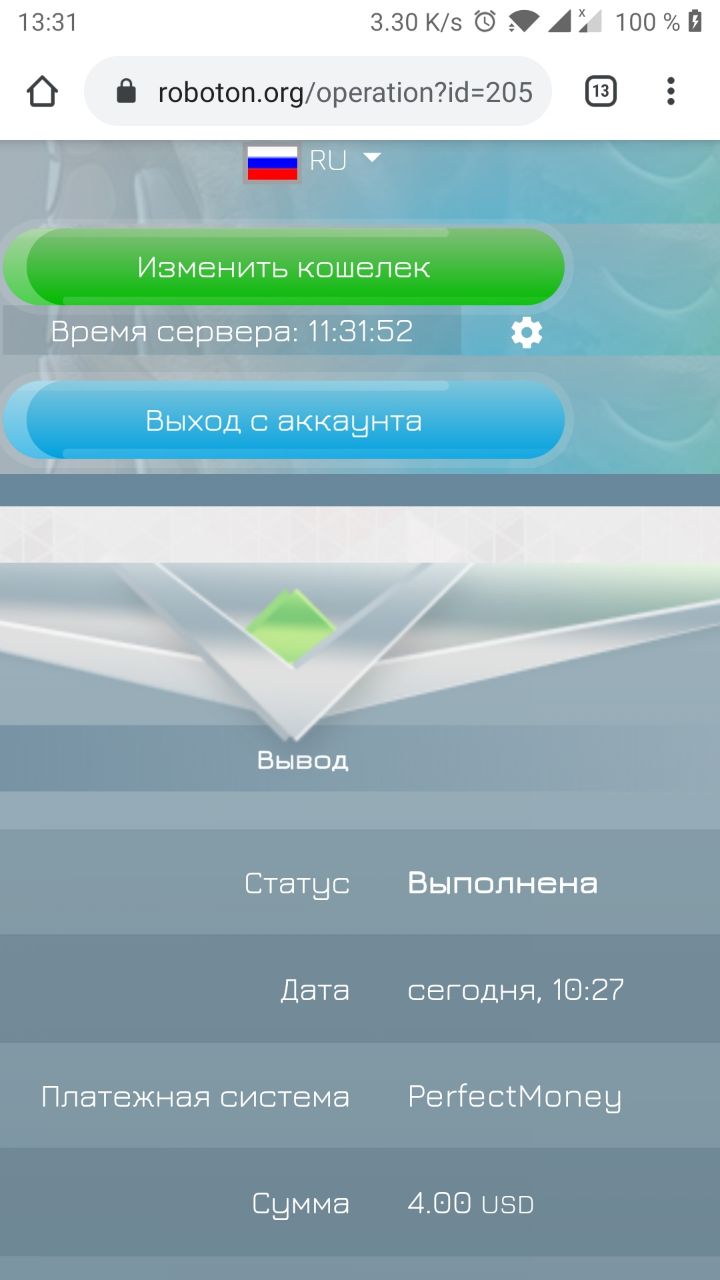Tap the green Изменить кошелек button
The width and height of the screenshot is (720, 1280).
click(x=284, y=267)
